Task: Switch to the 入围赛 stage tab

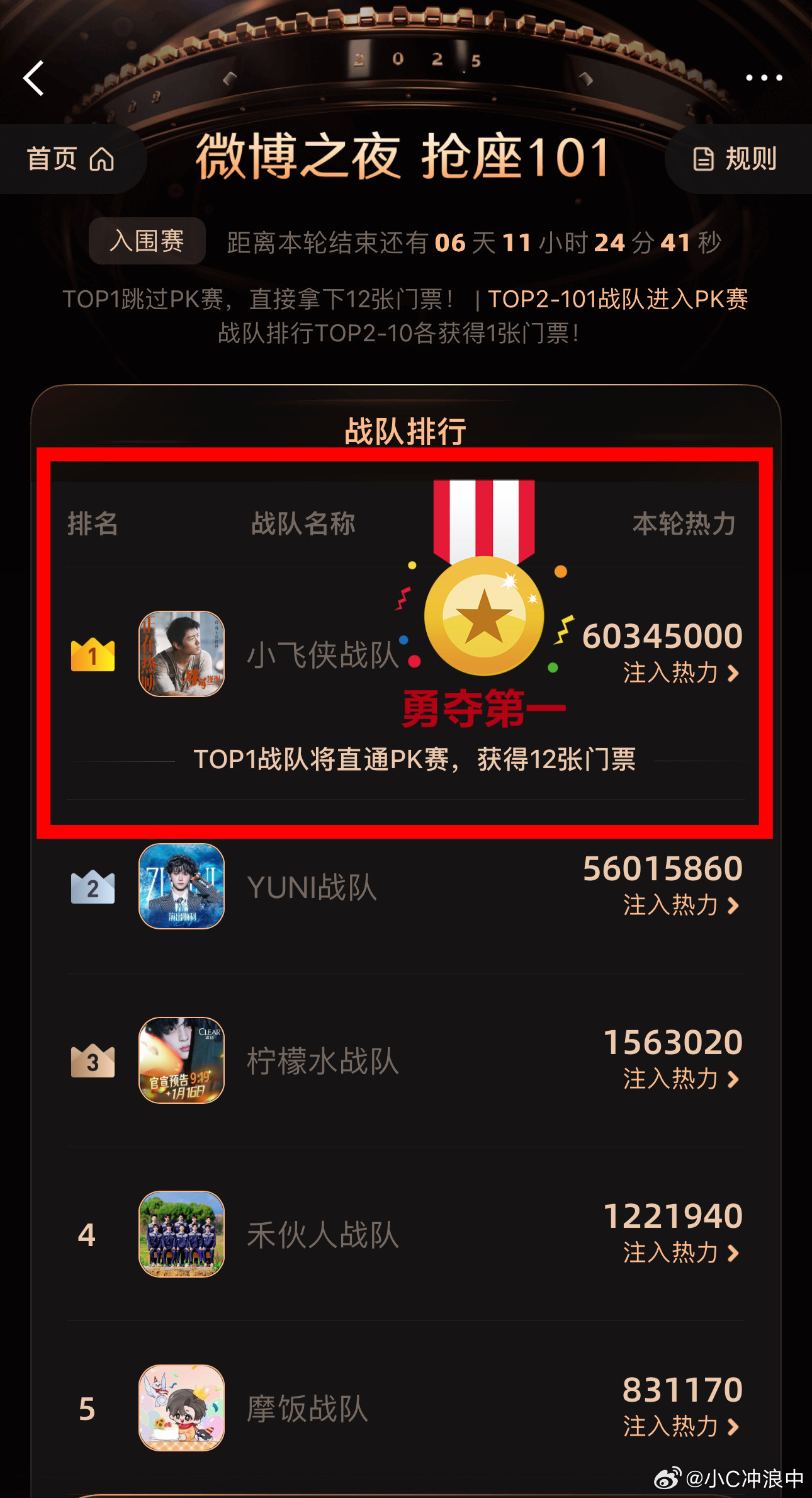Action: click(147, 242)
